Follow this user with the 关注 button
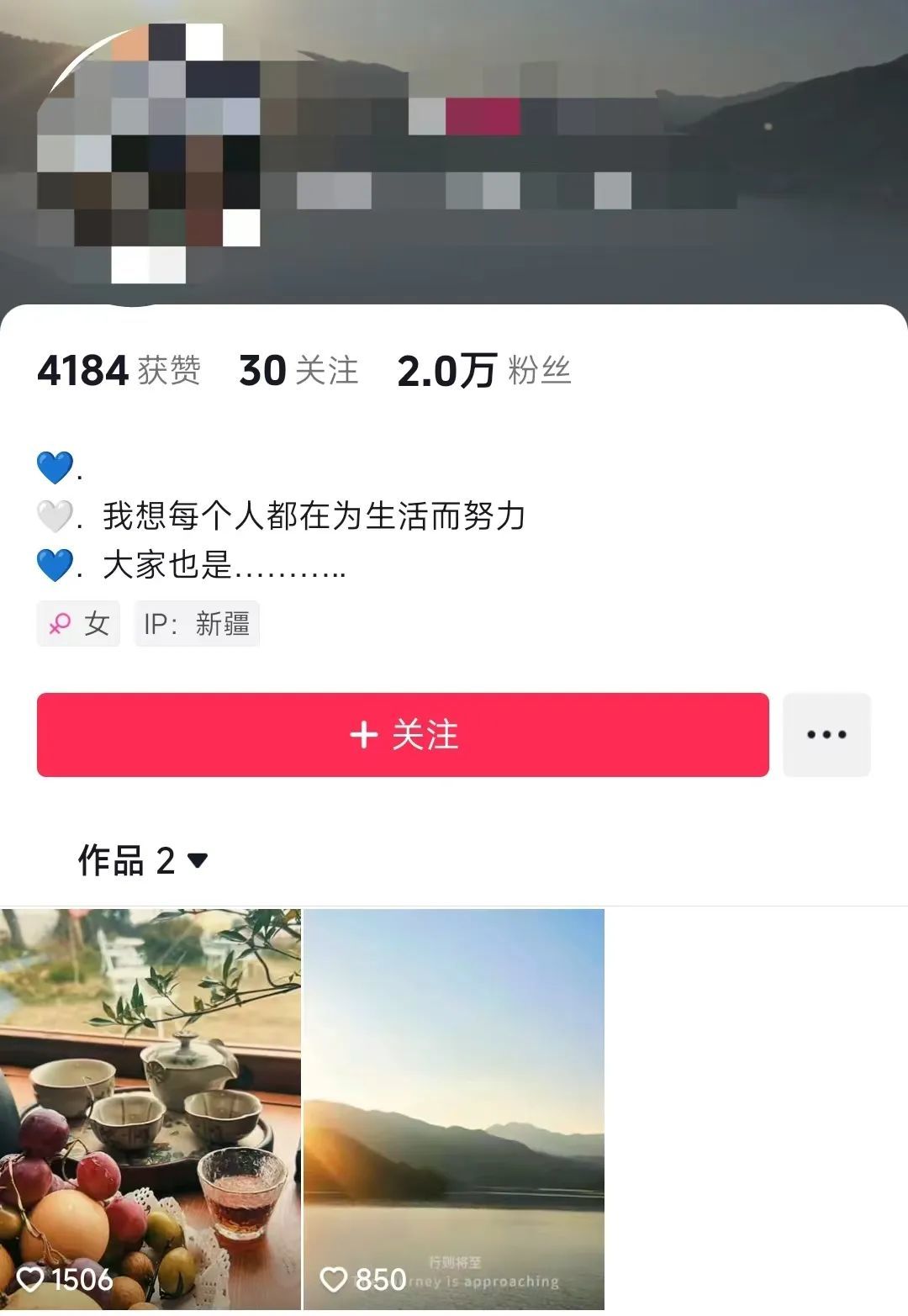Viewport: 908px width, 1316px height. point(403,735)
